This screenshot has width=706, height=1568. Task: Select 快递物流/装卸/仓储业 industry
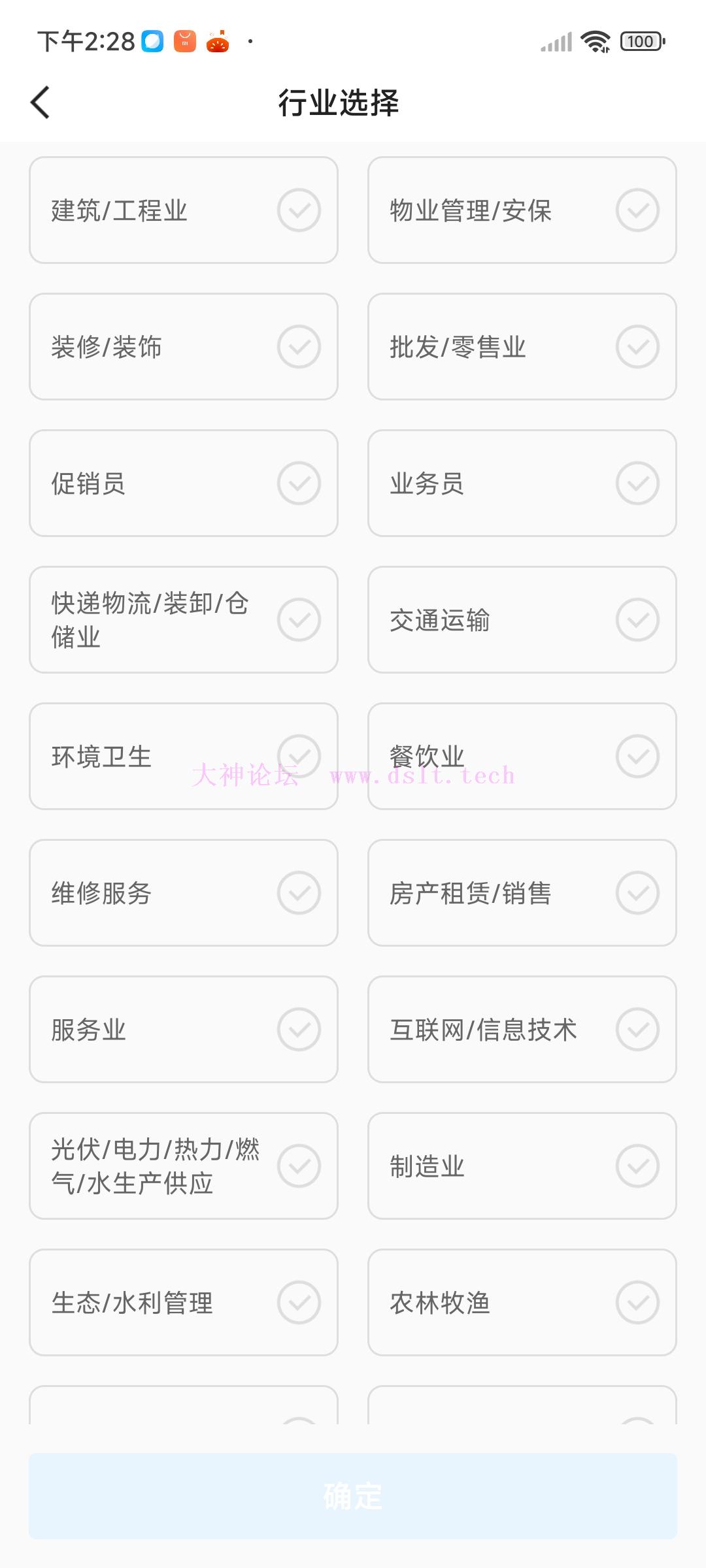click(184, 620)
